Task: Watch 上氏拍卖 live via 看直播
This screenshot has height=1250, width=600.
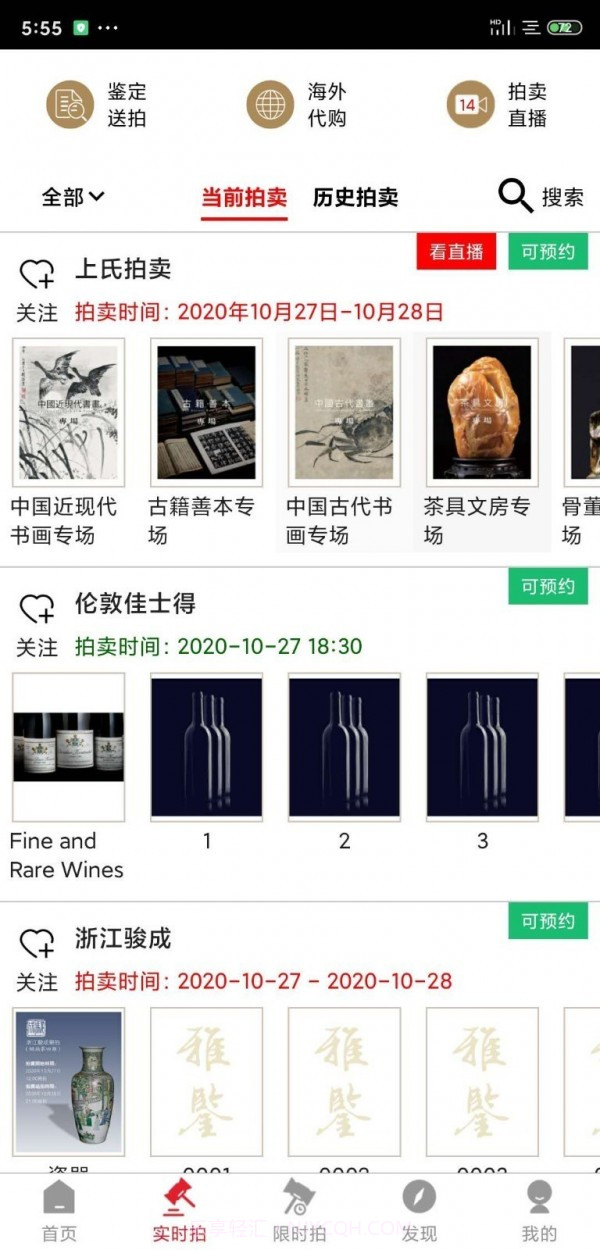Action: coord(456,252)
